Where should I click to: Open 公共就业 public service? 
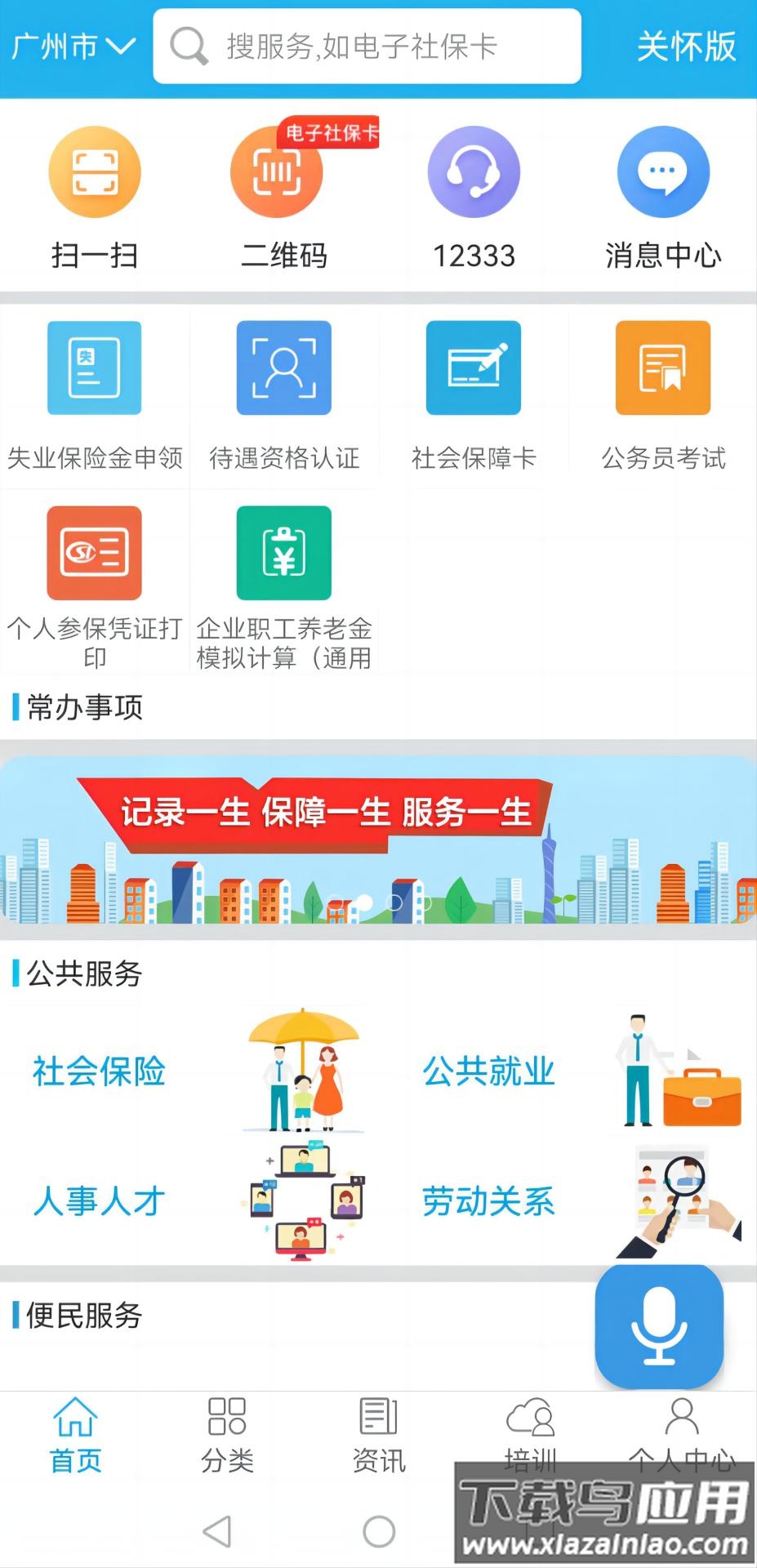pos(488,1071)
